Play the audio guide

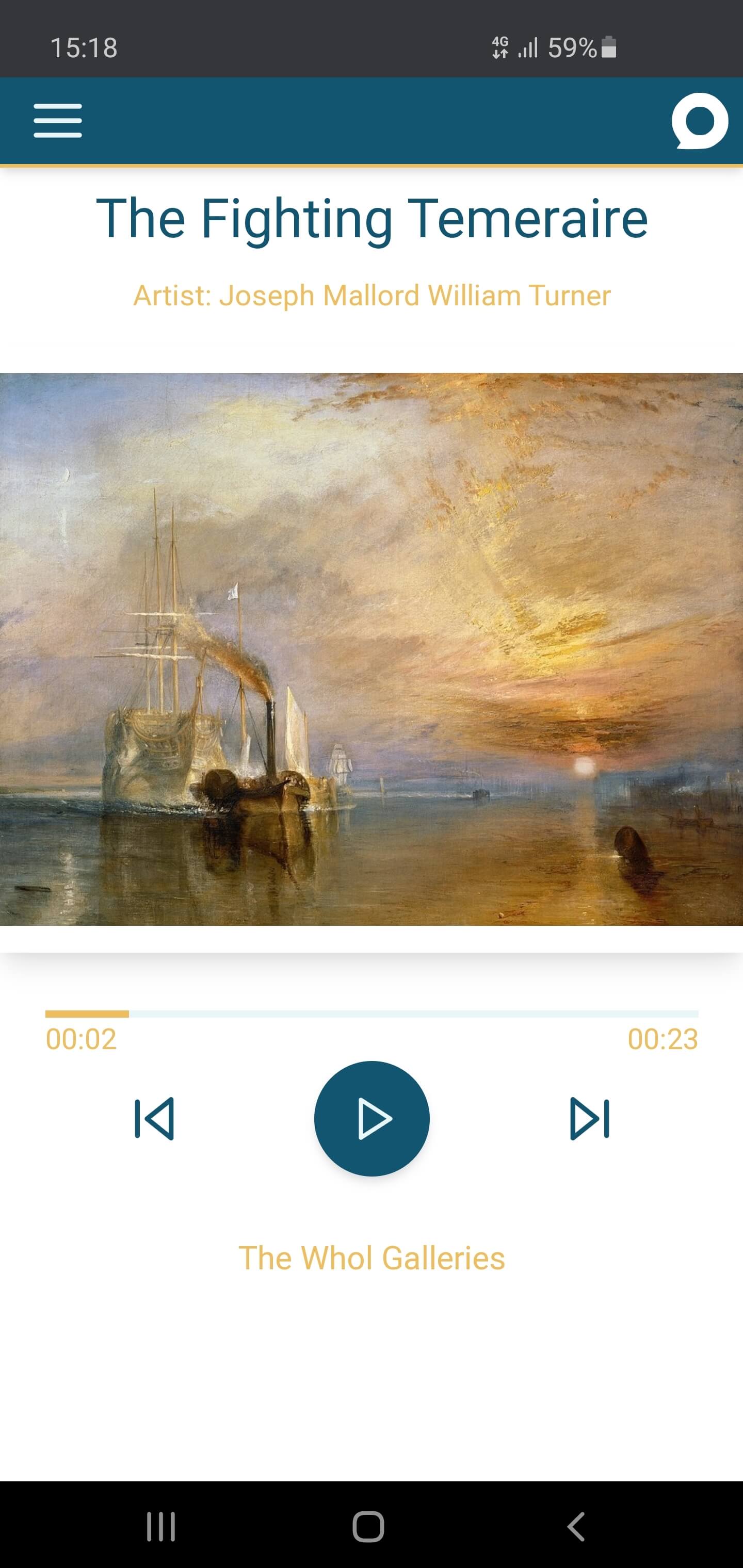click(372, 1118)
